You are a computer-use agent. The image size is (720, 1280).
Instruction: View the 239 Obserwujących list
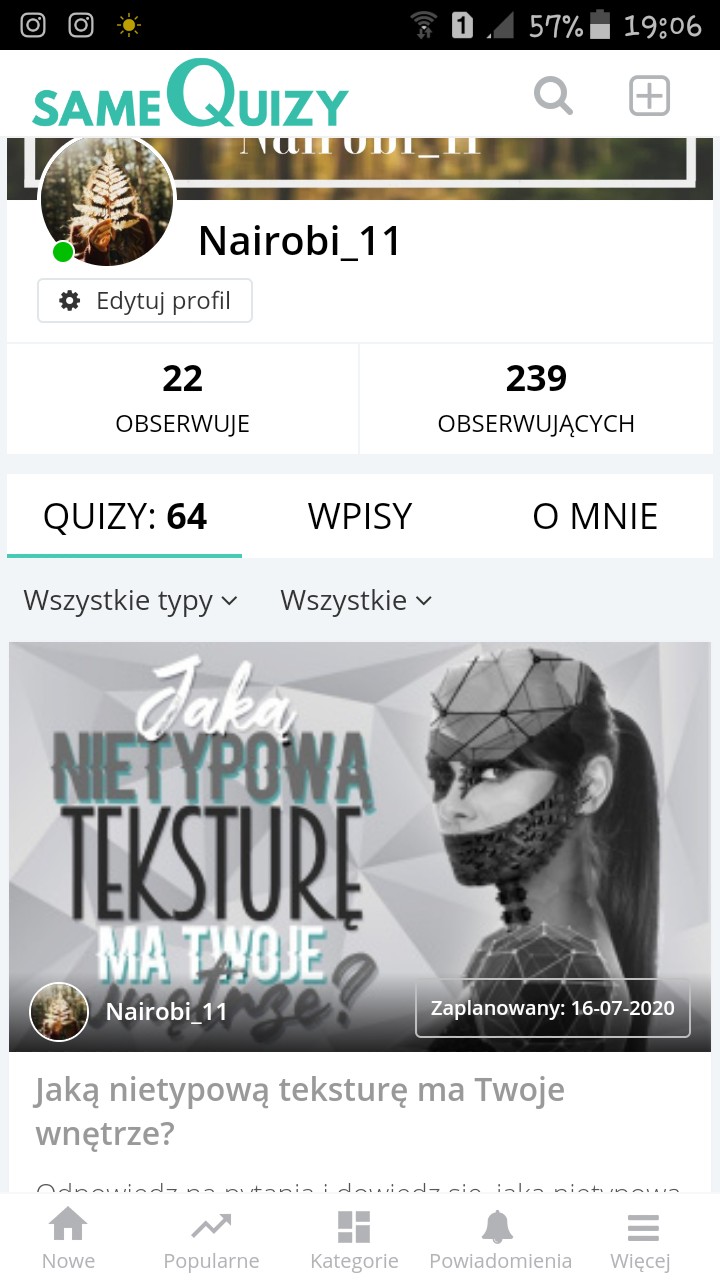click(x=536, y=398)
